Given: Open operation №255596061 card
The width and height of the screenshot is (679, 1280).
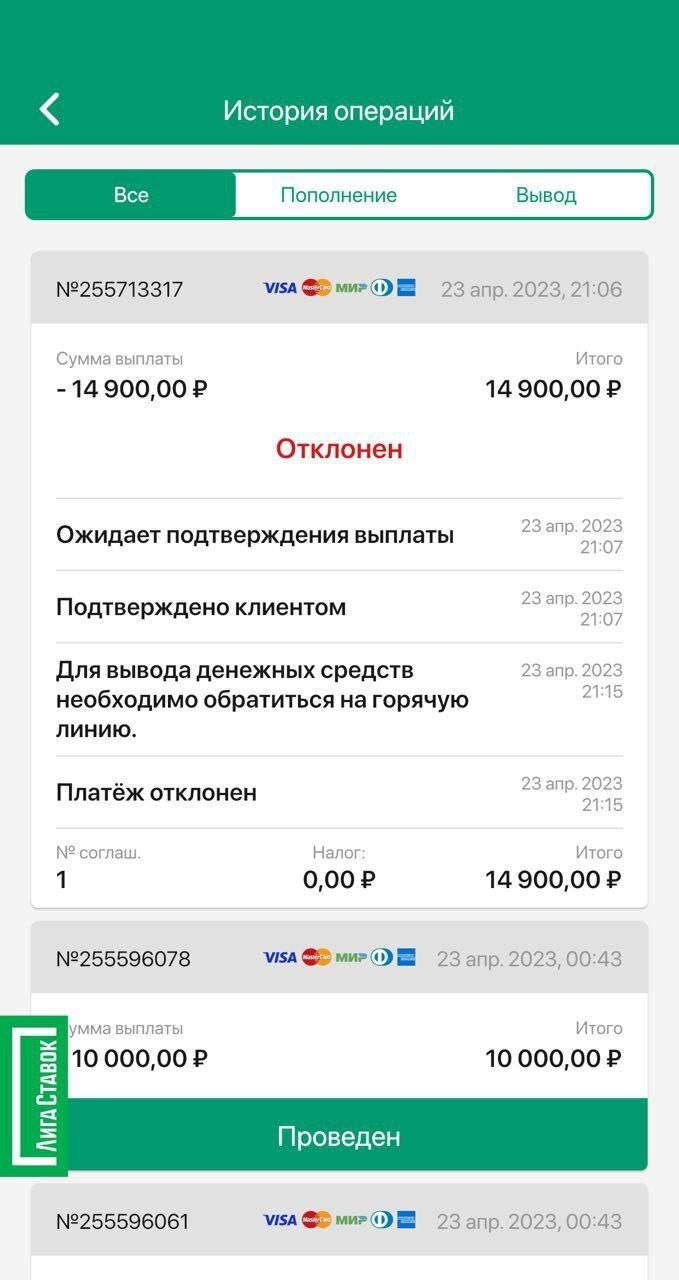Looking at the screenshot, I should [x=122, y=1221].
